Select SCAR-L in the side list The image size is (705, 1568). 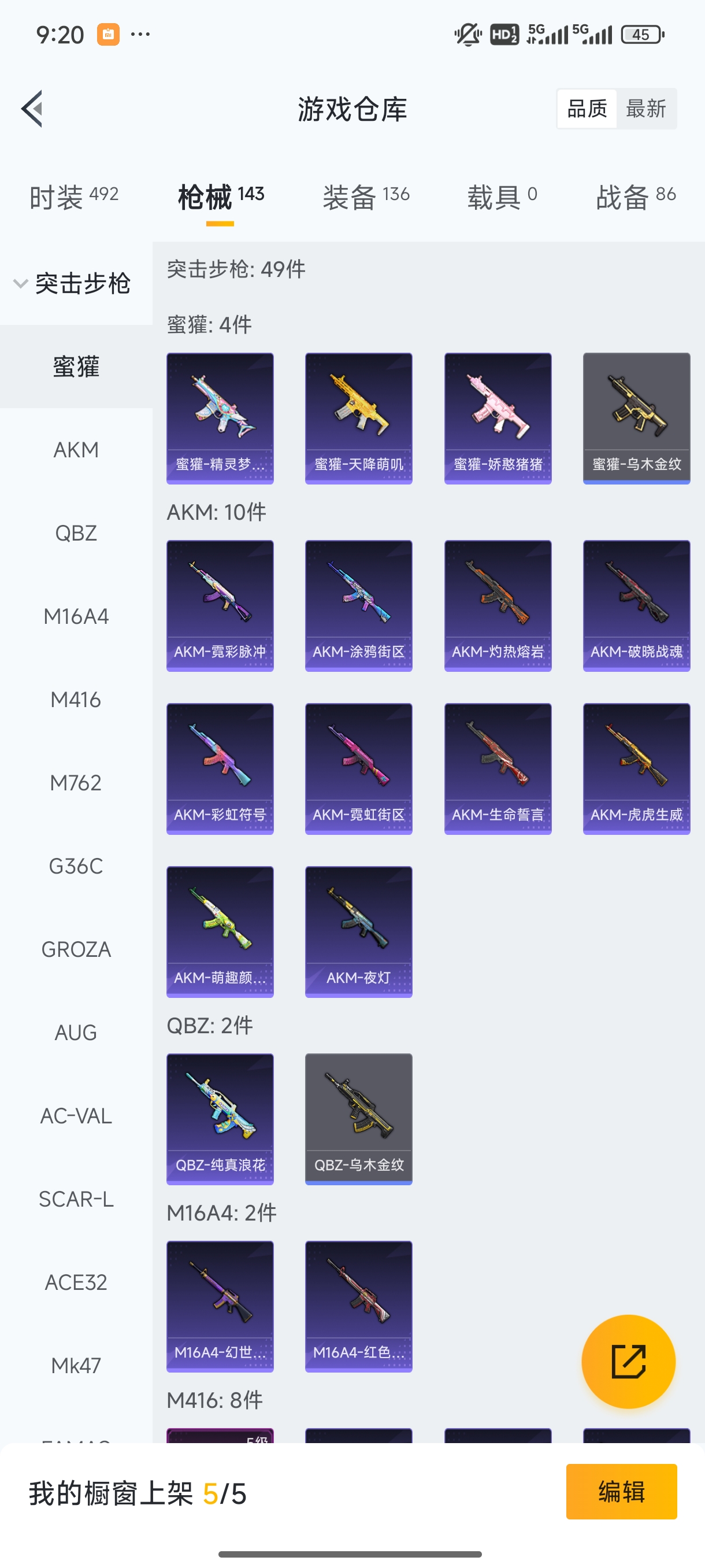point(76,1199)
